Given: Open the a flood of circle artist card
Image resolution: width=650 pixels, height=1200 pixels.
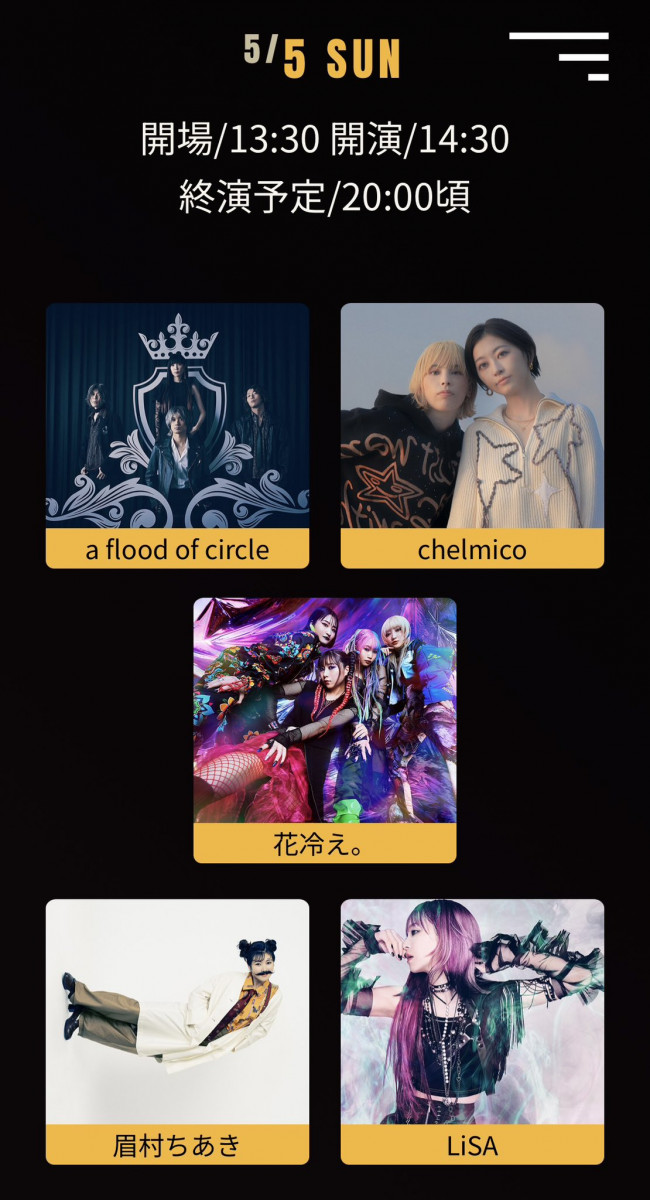Looking at the screenshot, I should tap(177, 435).
